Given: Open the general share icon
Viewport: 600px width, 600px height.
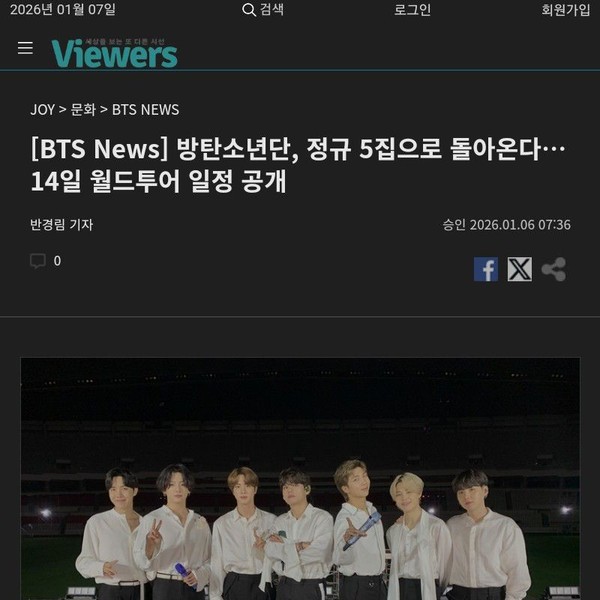Looking at the screenshot, I should 553,268.
